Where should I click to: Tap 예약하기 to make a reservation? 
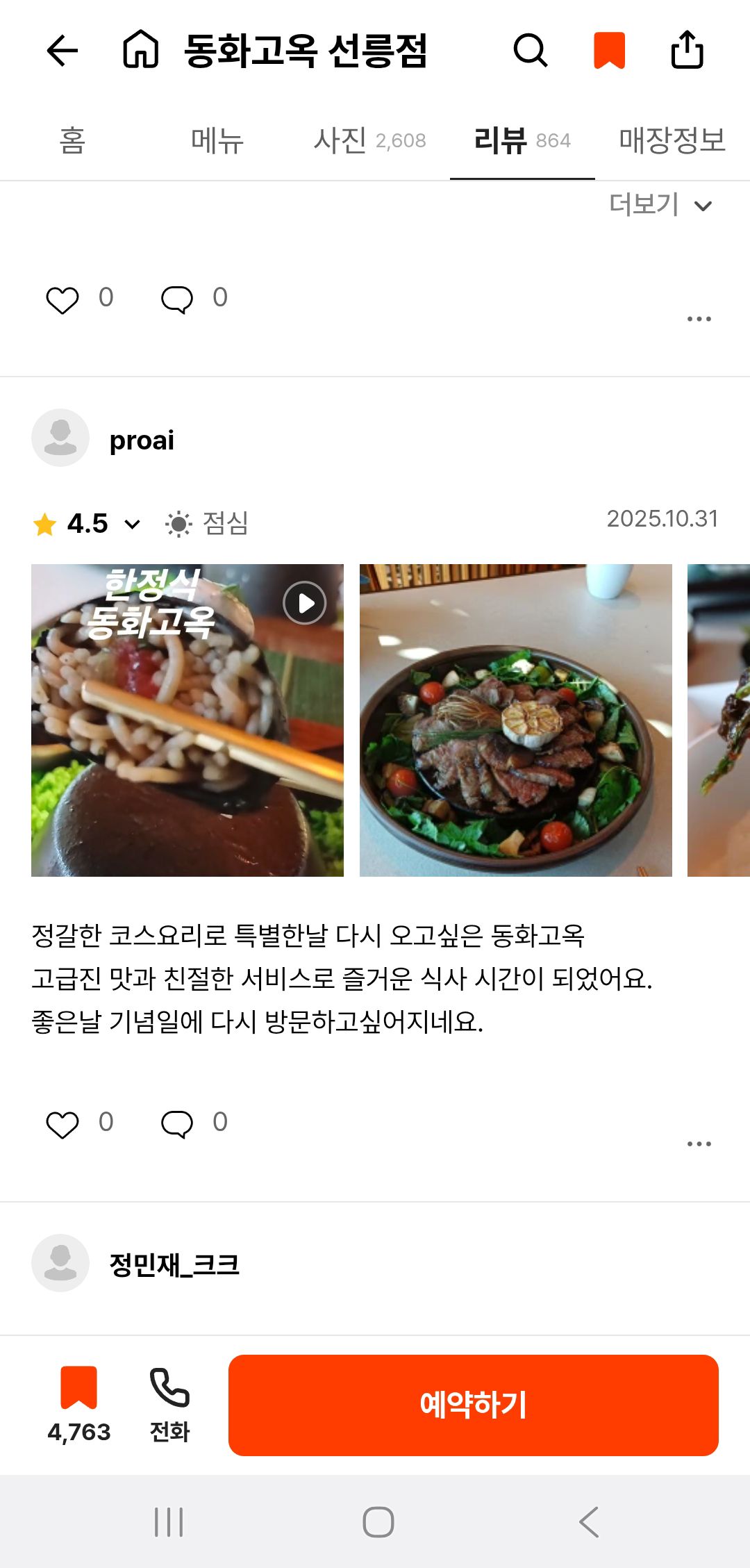click(473, 1405)
